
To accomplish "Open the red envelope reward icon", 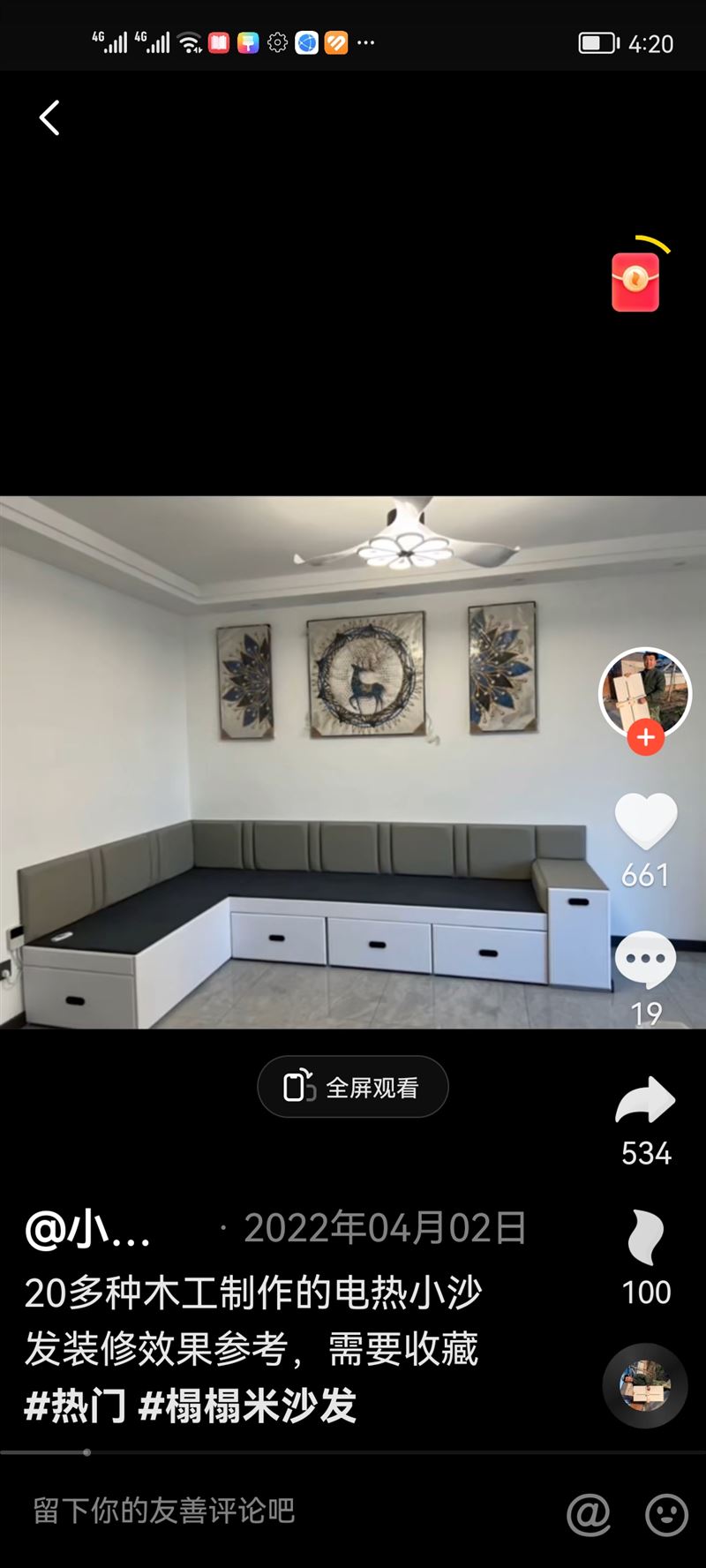I will point(636,282).
